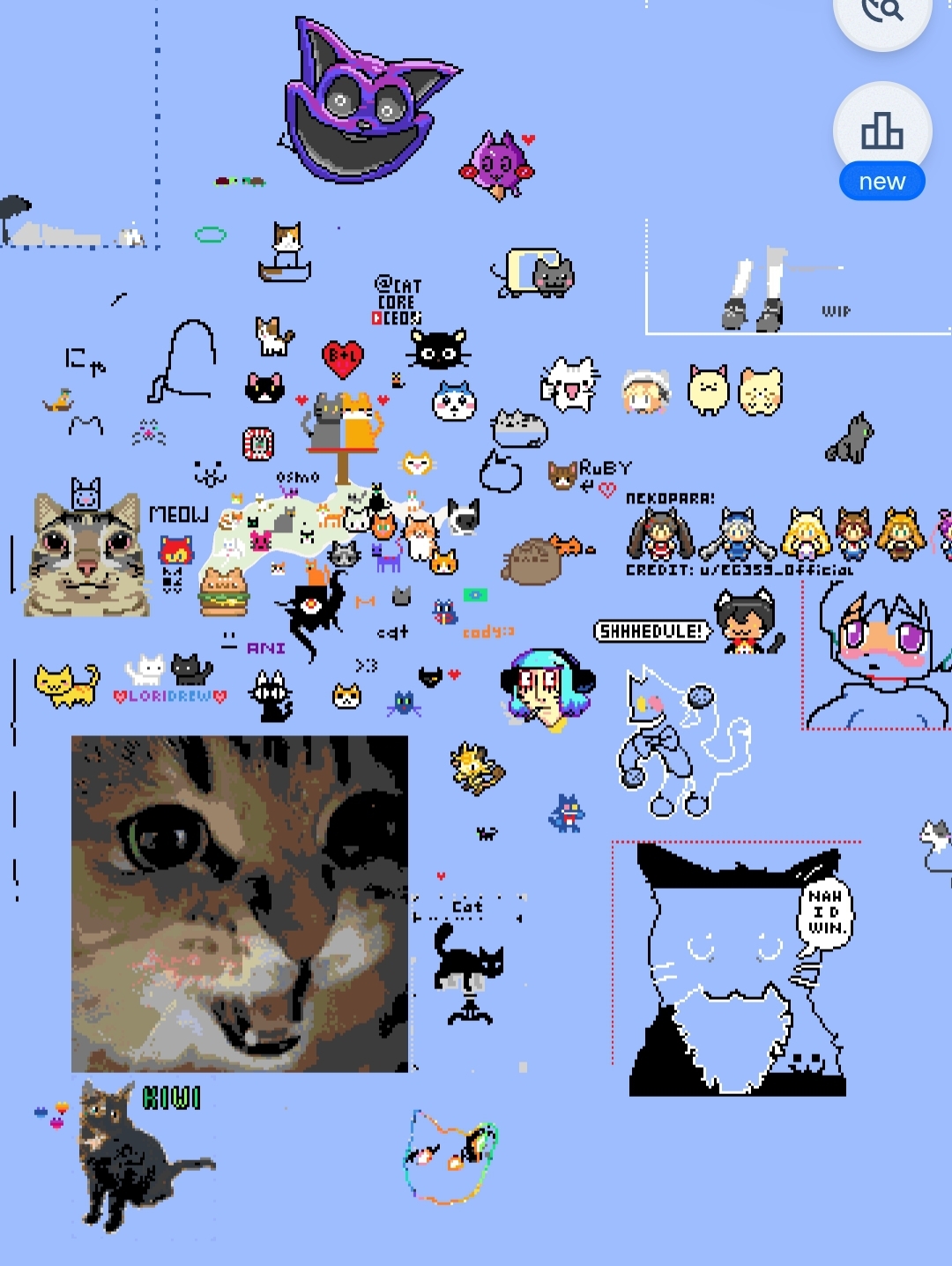Open the leaderboard button marked new
Image resolution: width=952 pixels, height=1266 pixels.
(881, 134)
